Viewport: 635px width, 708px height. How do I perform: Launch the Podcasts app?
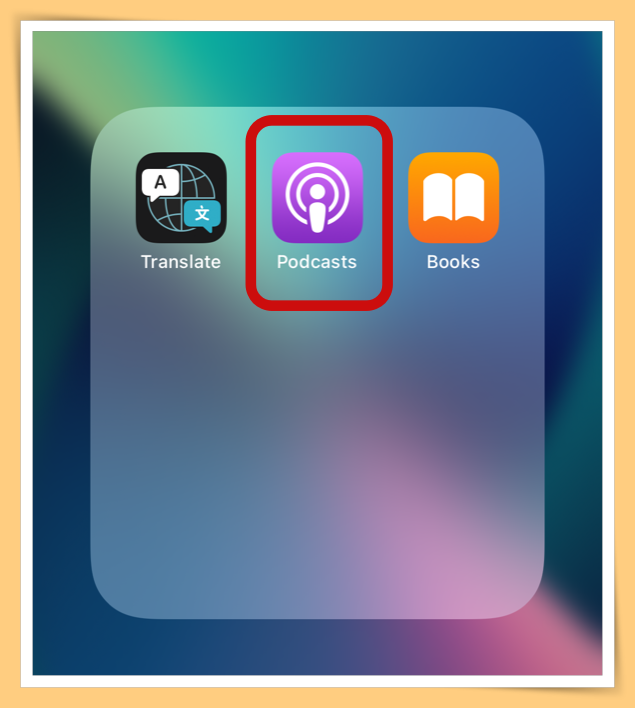tap(317, 198)
